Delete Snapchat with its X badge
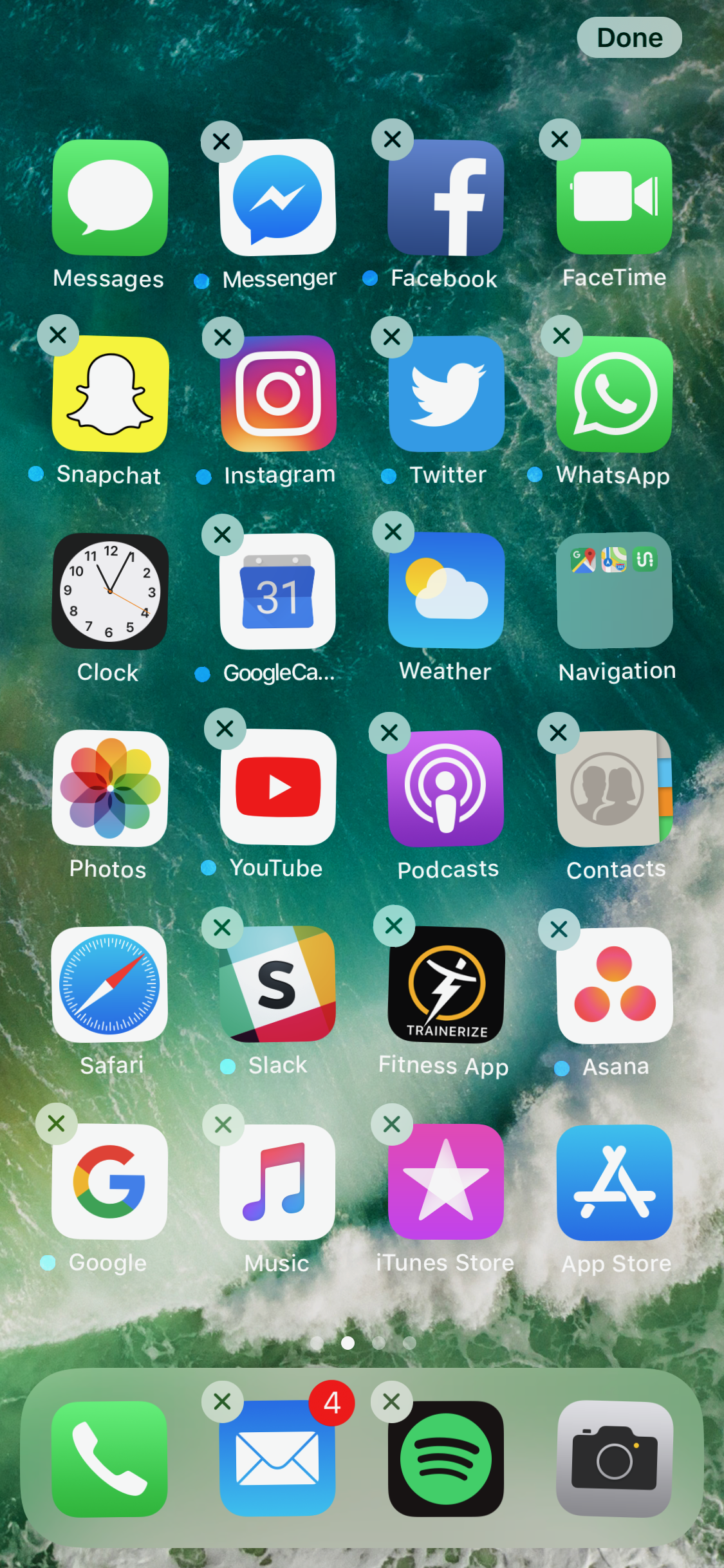 coord(58,335)
